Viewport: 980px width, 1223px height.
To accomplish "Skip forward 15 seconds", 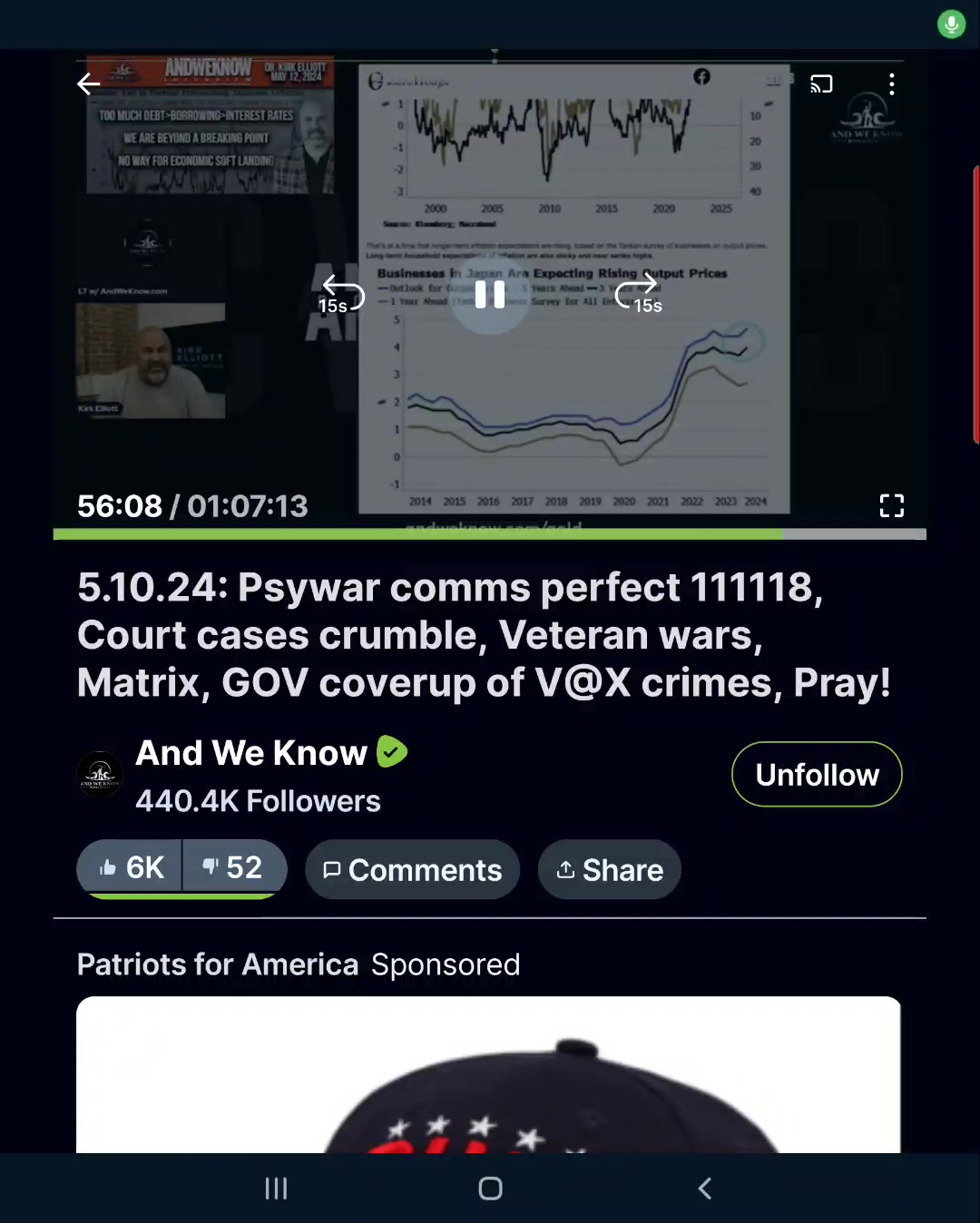I will (x=638, y=294).
